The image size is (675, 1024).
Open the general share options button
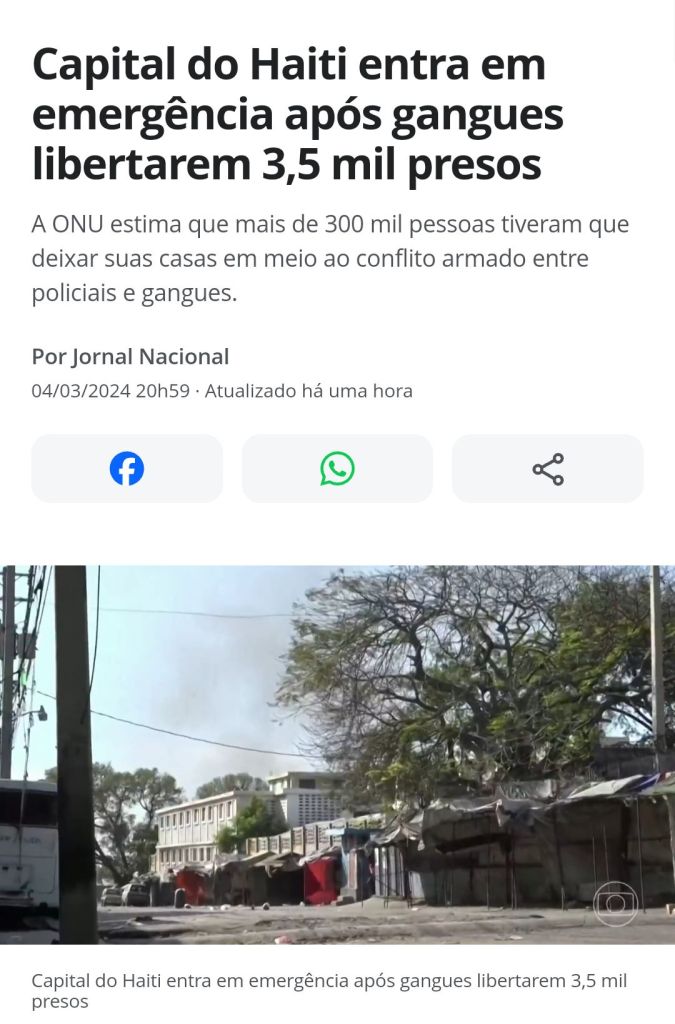pyautogui.click(x=547, y=468)
